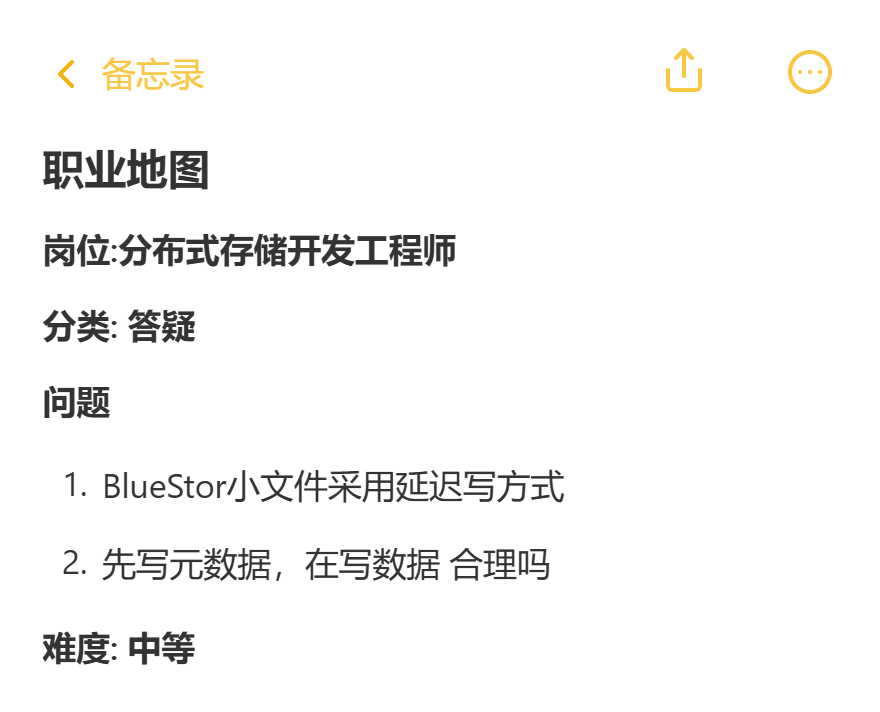Image resolution: width=880 pixels, height=712 pixels.
Task: Share this note
Action: click(684, 71)
